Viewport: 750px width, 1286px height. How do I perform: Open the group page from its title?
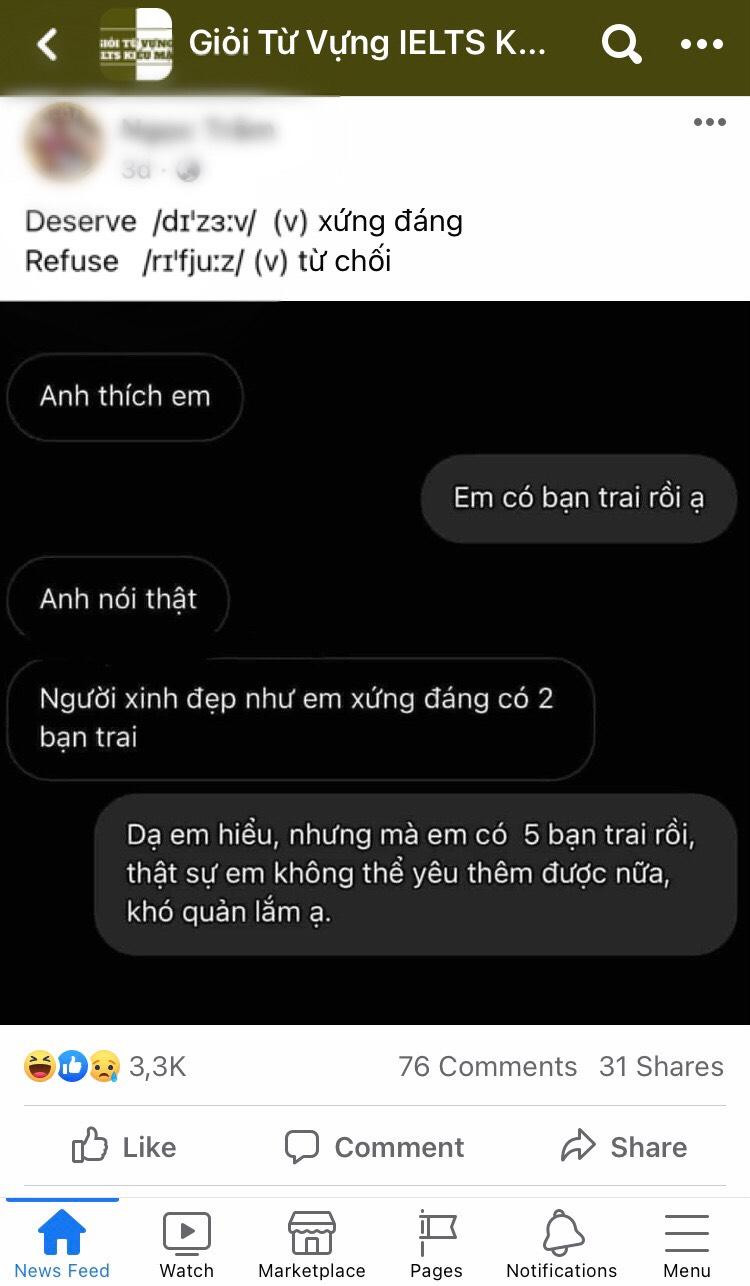367,44
